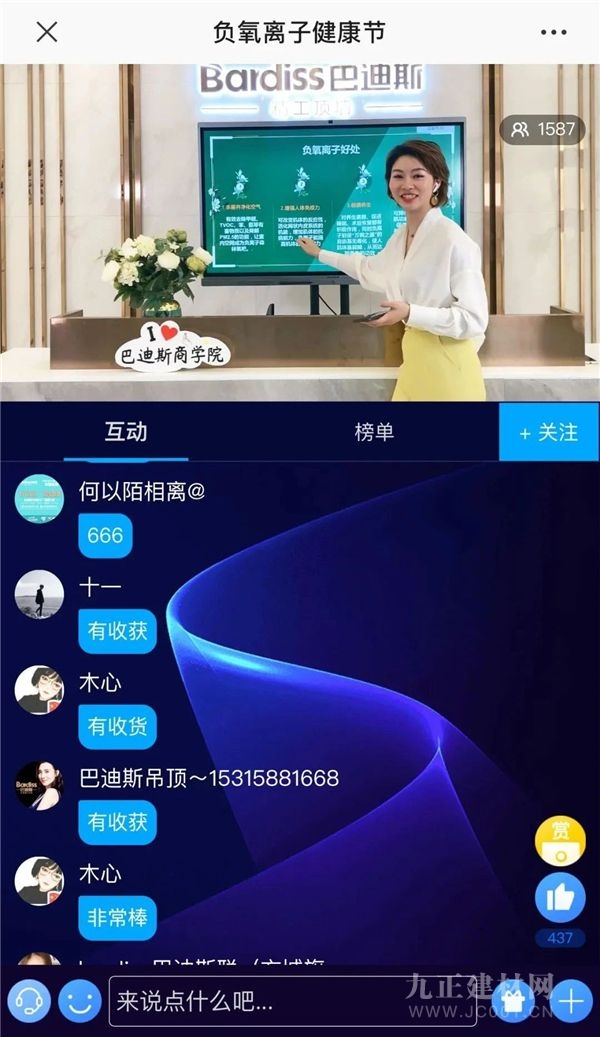The image size is (600, 1037).
Task: Open the three-dot overflow menu
Action: pos(553,32)
